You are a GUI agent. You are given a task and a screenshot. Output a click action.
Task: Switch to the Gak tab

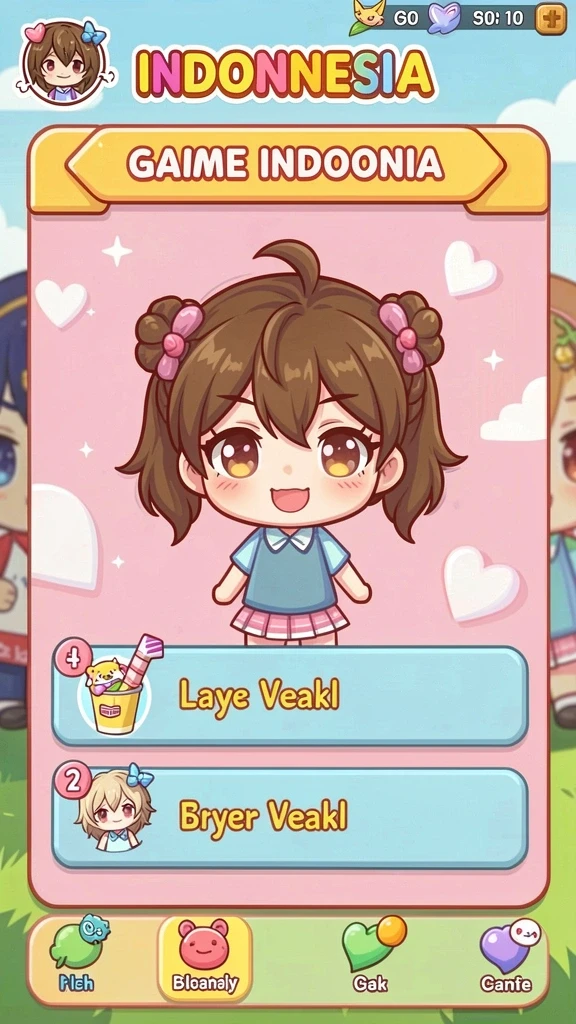pyautogui.click(x=372, y=958)
